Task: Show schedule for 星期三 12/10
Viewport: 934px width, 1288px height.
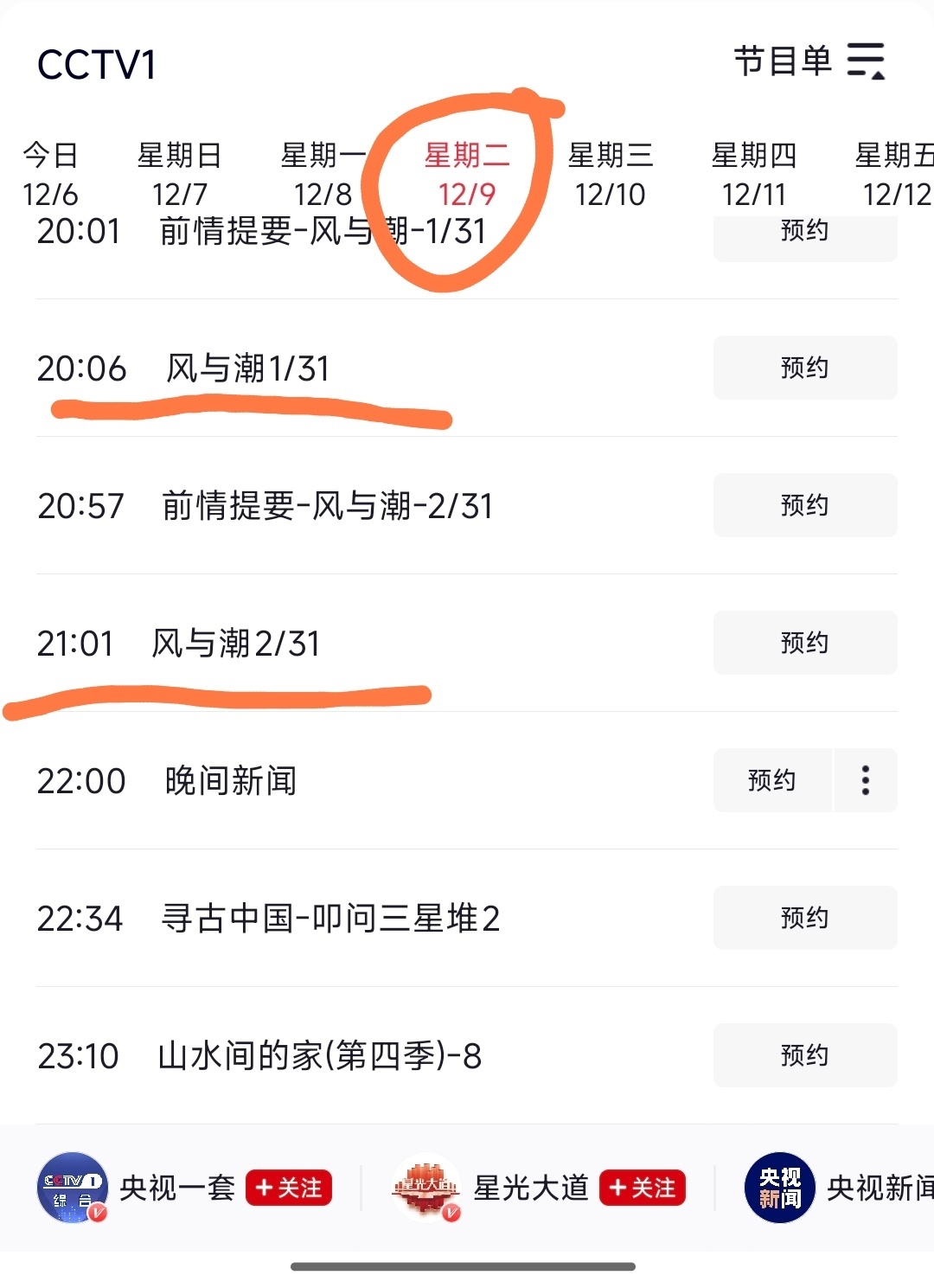Action: click(610, 174)
